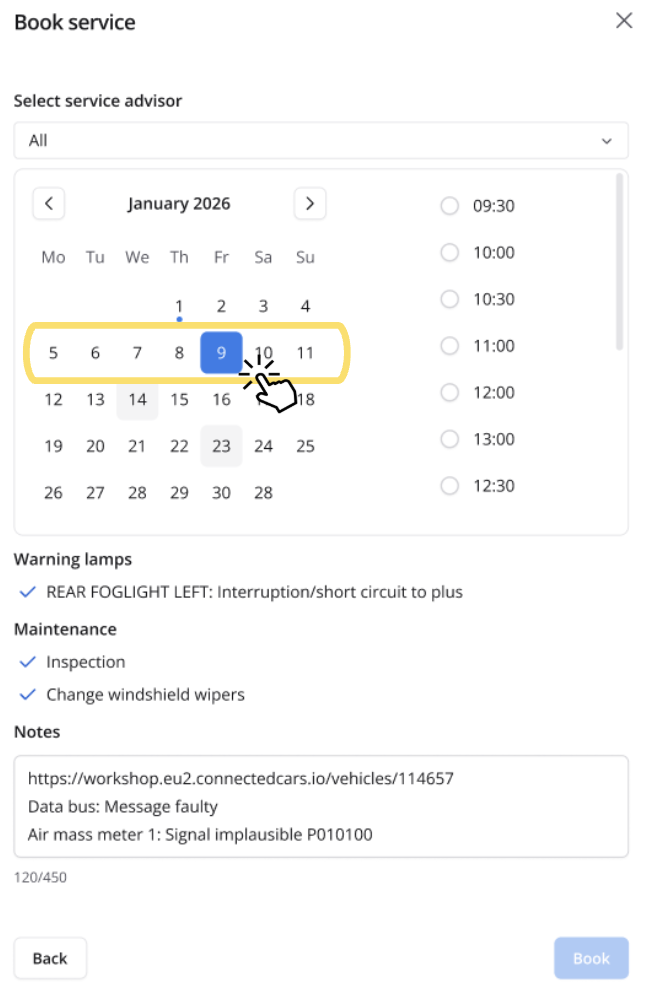Open the service advisor dropdown
Image resolution: width=650 pixels, height=1002 pixels.
[321, 141]
